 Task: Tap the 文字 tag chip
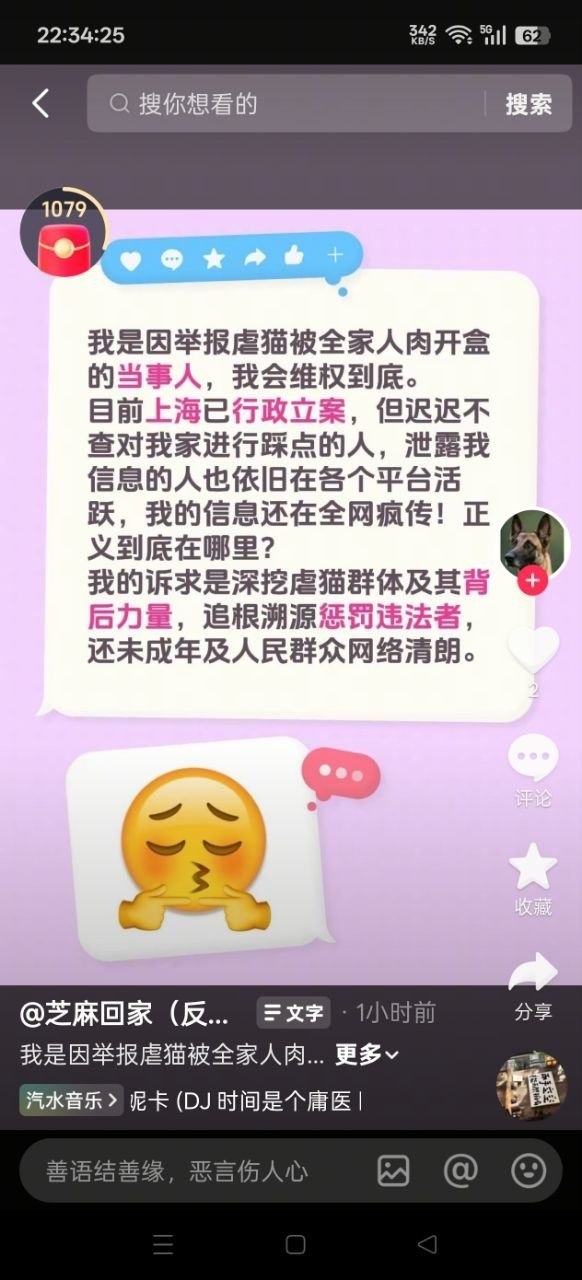(293, 1013)
